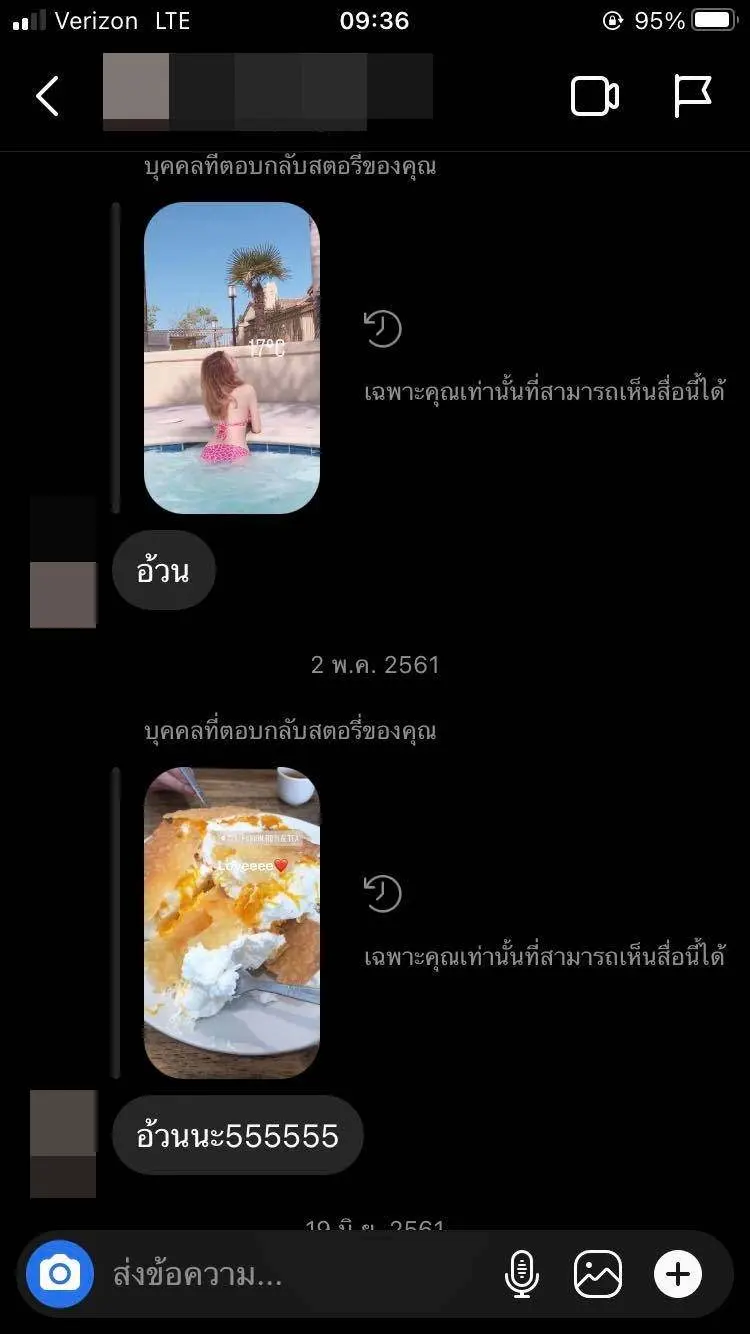
Task: Open the flag icon in header
Action: pyautogui.click(x=691, y=96)
